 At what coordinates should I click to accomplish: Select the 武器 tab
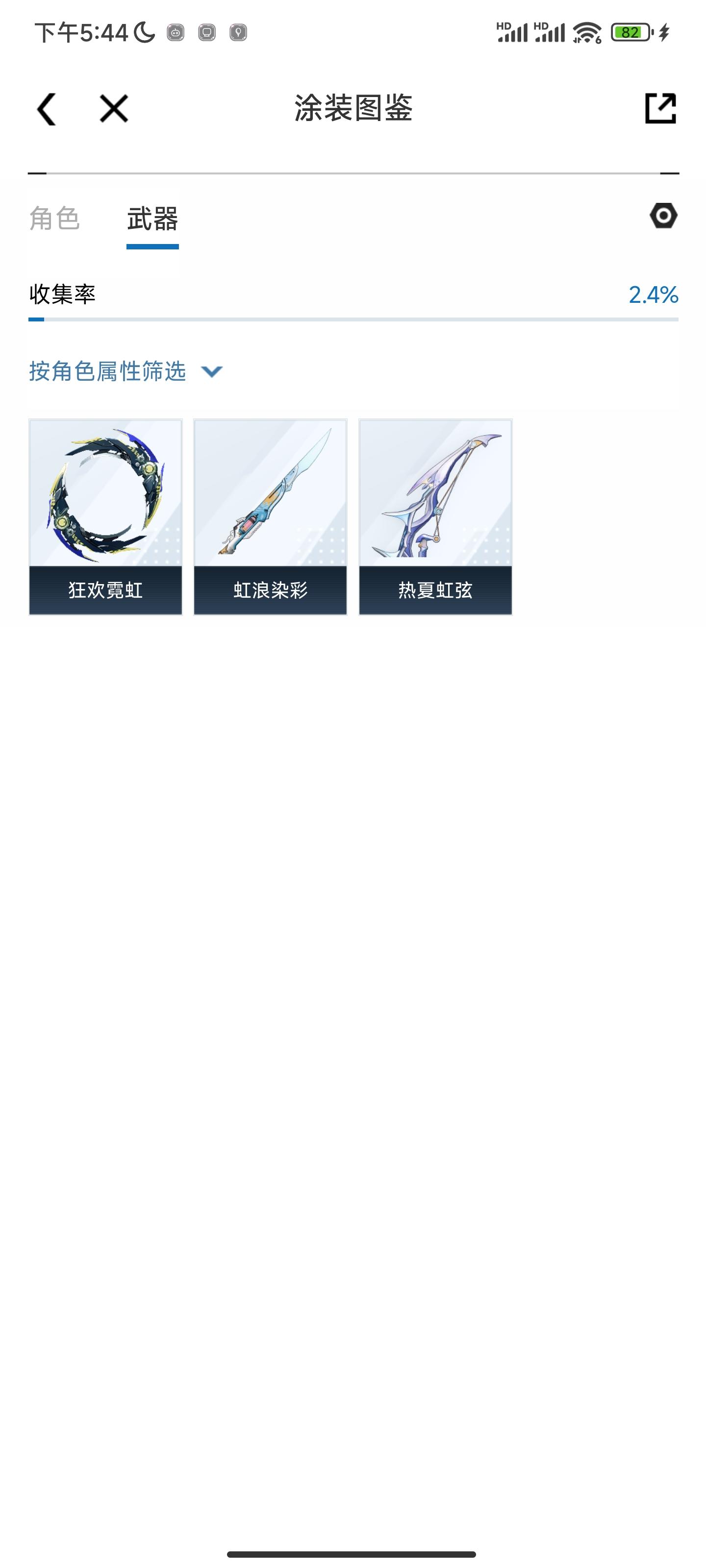[152, 219]
